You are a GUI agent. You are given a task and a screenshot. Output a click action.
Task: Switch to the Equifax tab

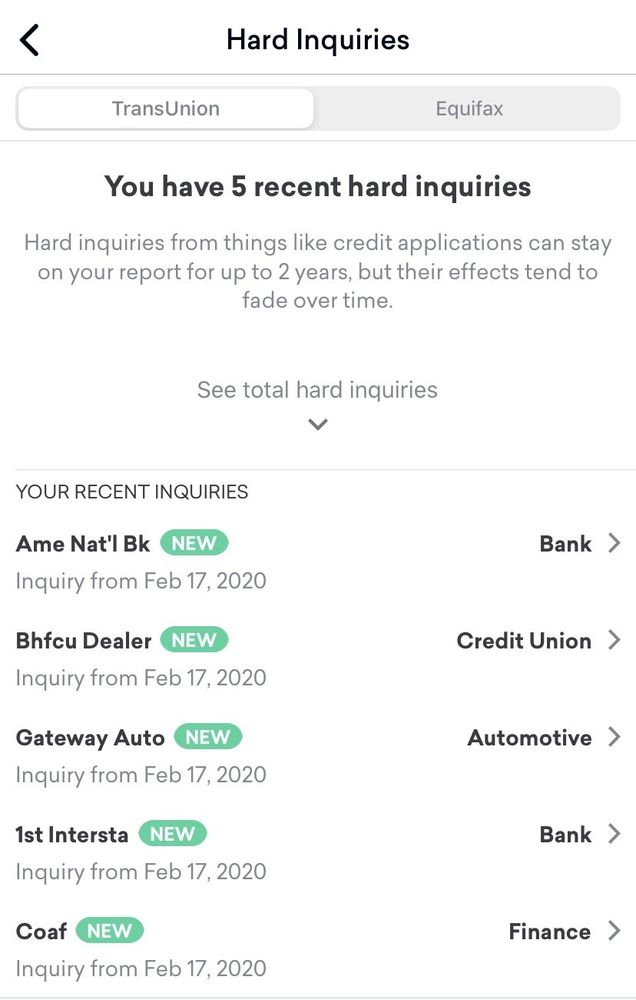(x=468, y=109)
